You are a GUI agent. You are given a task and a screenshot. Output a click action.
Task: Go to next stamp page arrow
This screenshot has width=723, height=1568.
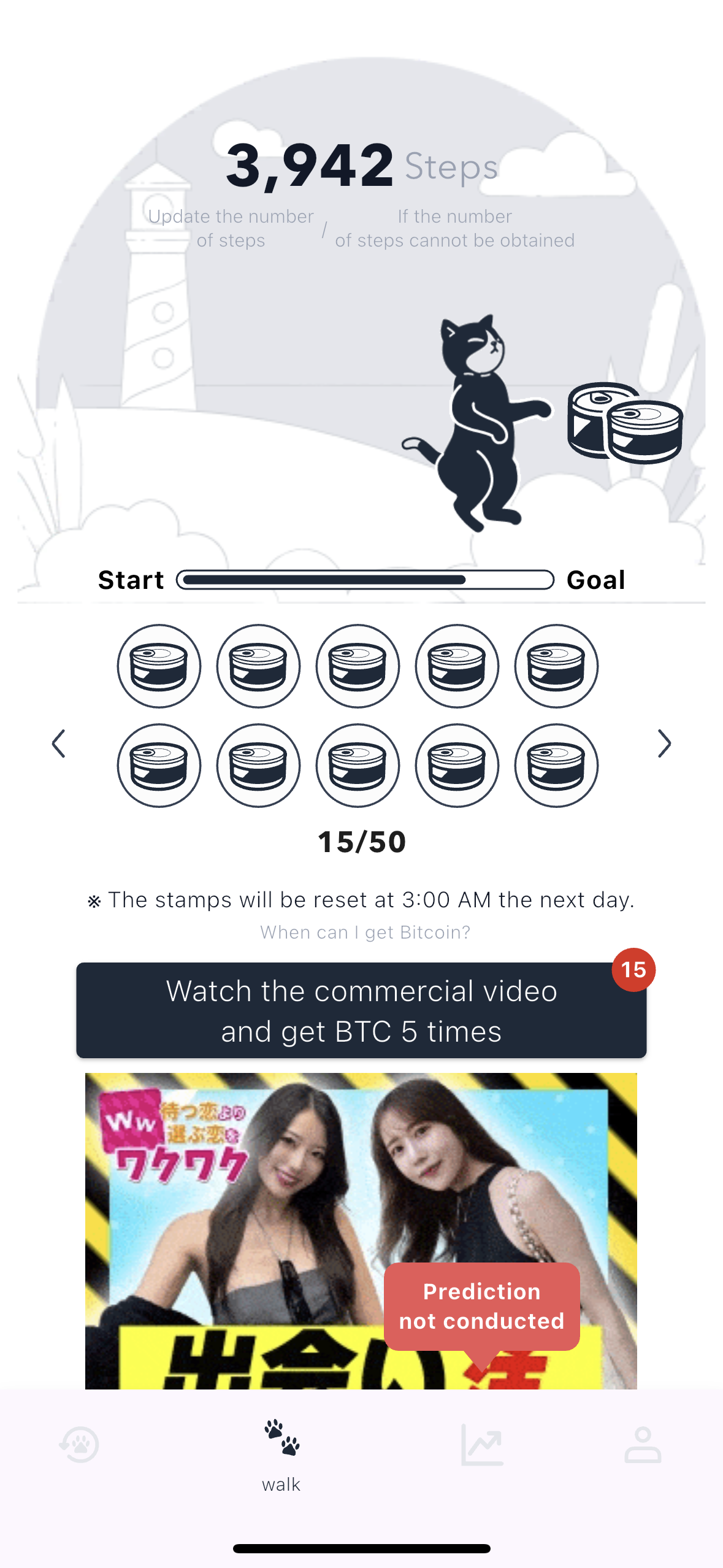click(664, 744)
